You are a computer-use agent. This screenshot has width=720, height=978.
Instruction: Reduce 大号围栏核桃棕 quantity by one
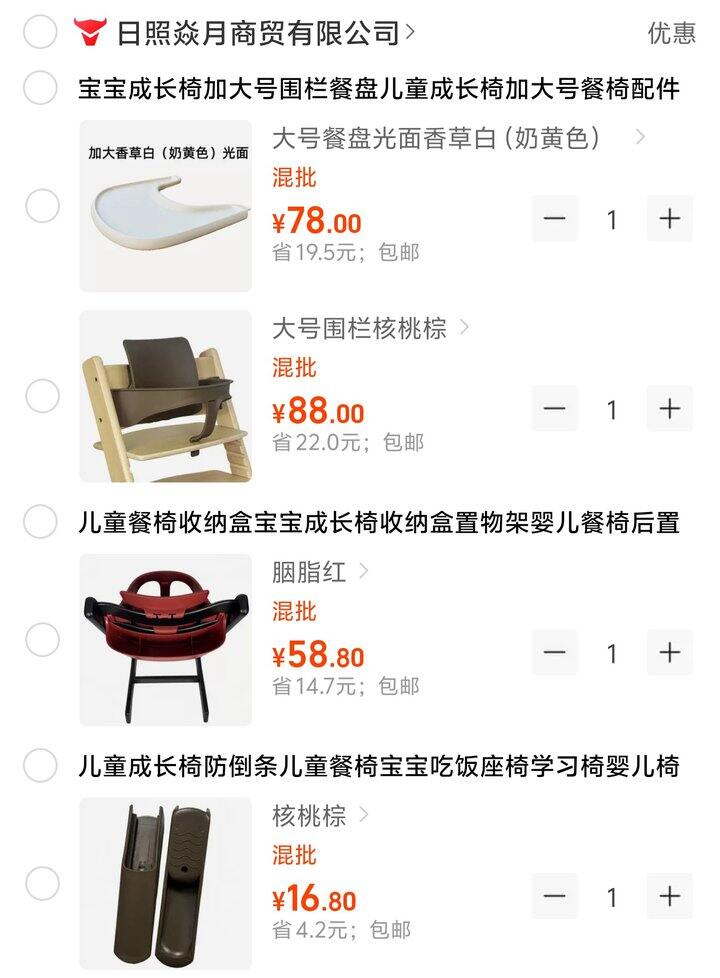click(555, 408)
